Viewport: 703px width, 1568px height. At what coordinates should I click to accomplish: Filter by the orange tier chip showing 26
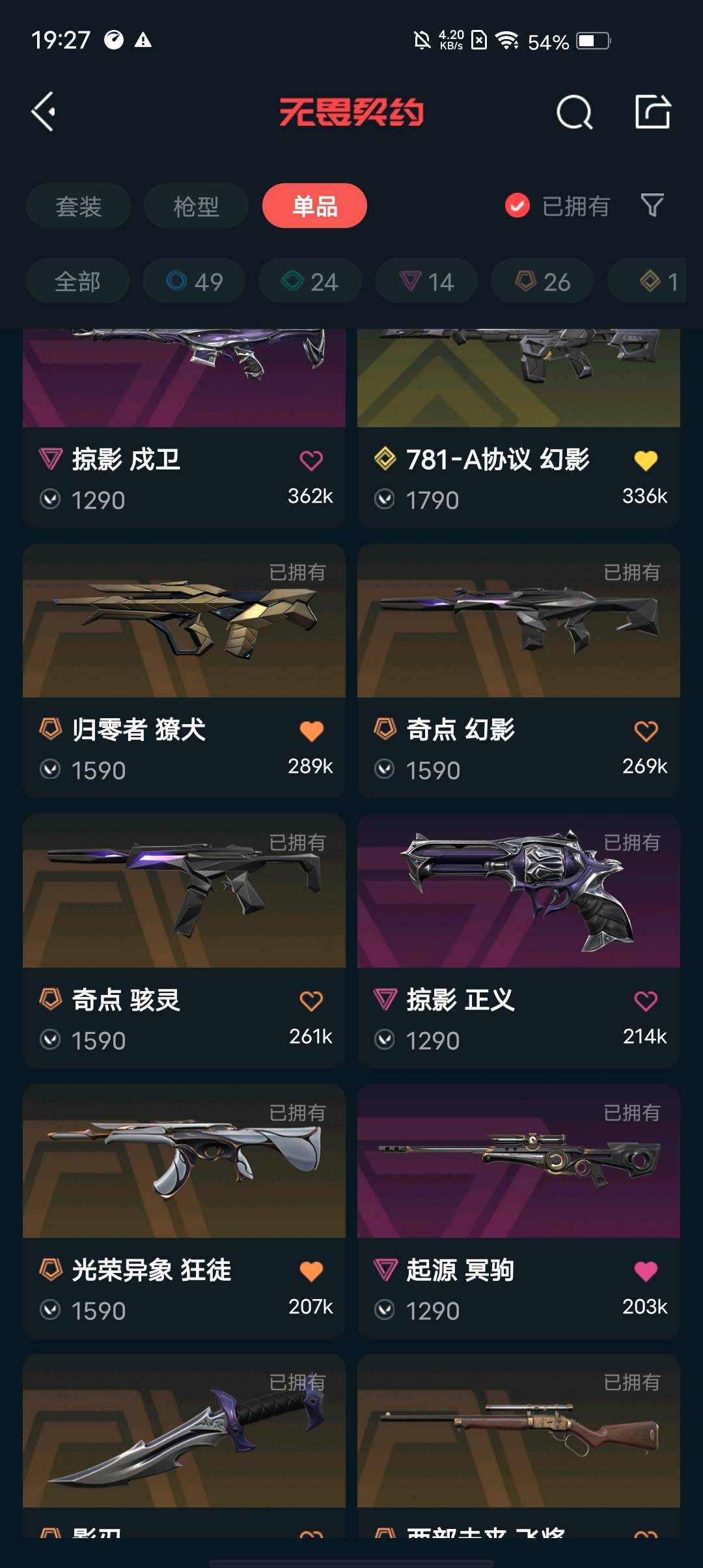pos(542,281)
